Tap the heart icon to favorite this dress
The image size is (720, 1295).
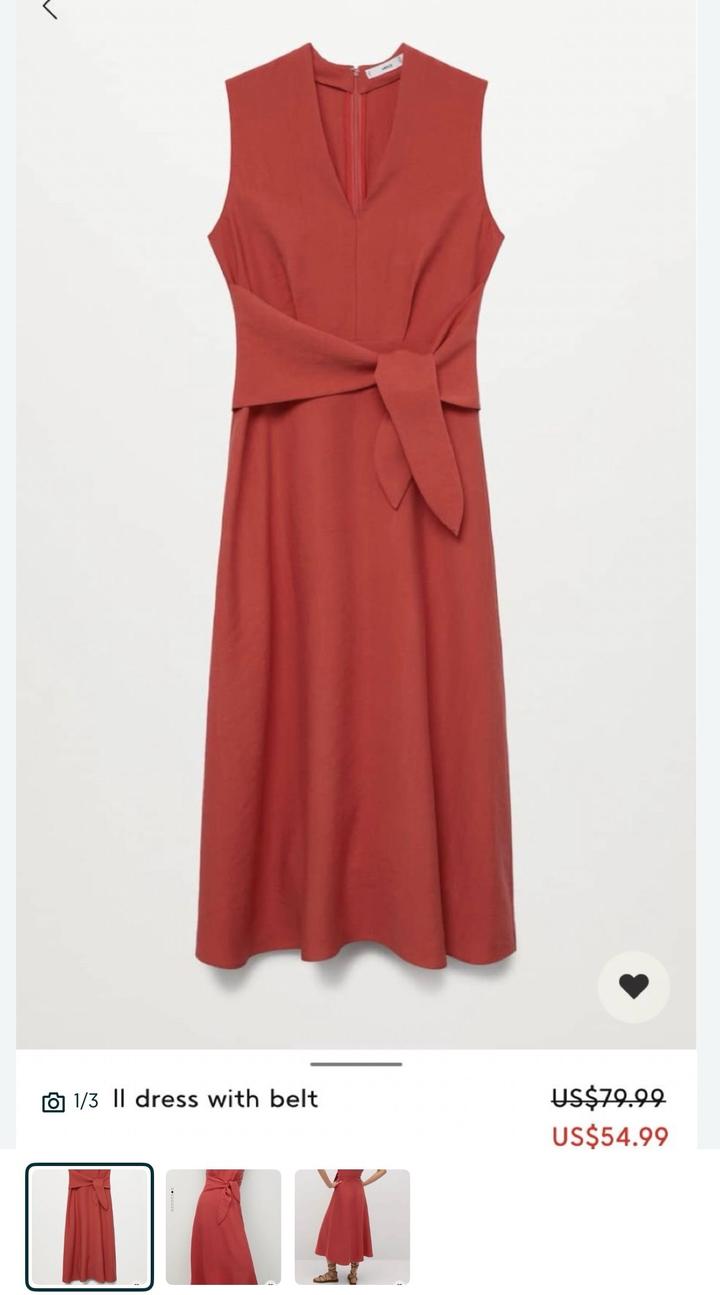tap(633, 986)
